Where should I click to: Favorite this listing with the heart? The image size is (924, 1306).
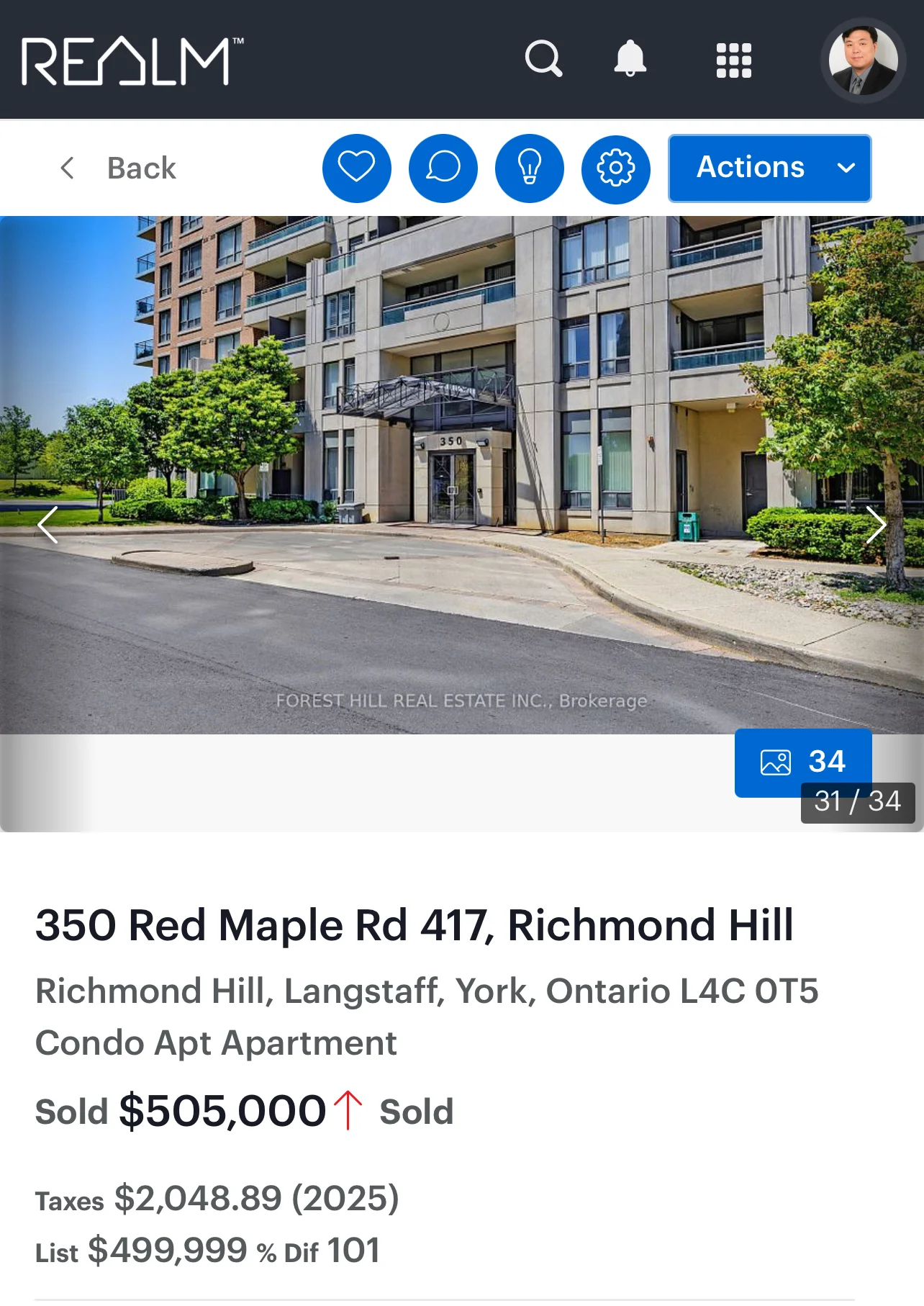[x=357, y=168]
